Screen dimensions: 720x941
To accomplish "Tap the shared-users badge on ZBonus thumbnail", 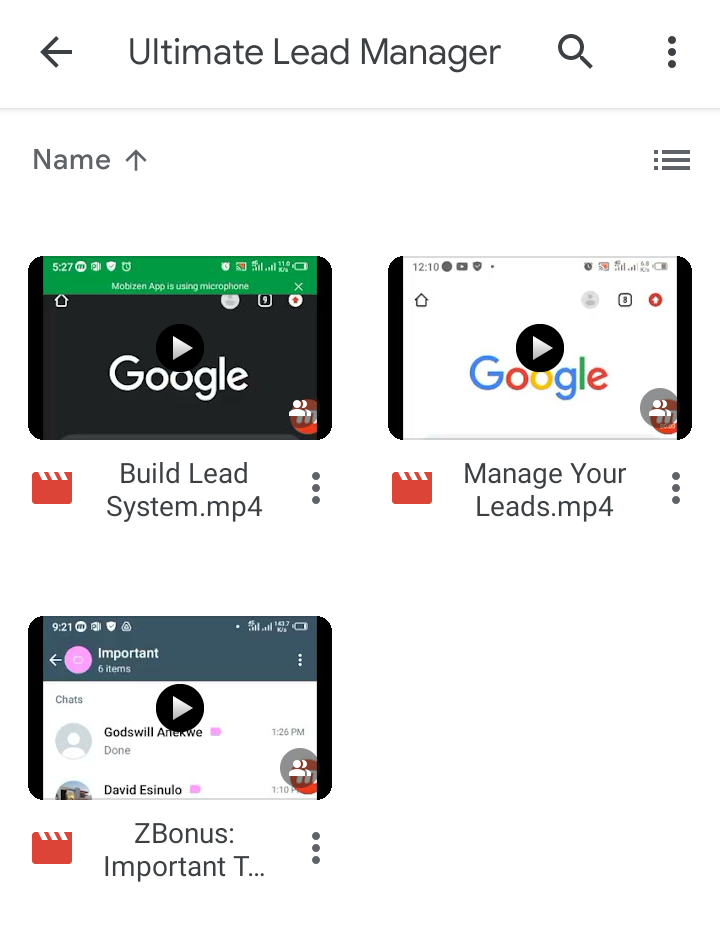I will [298, 769].
